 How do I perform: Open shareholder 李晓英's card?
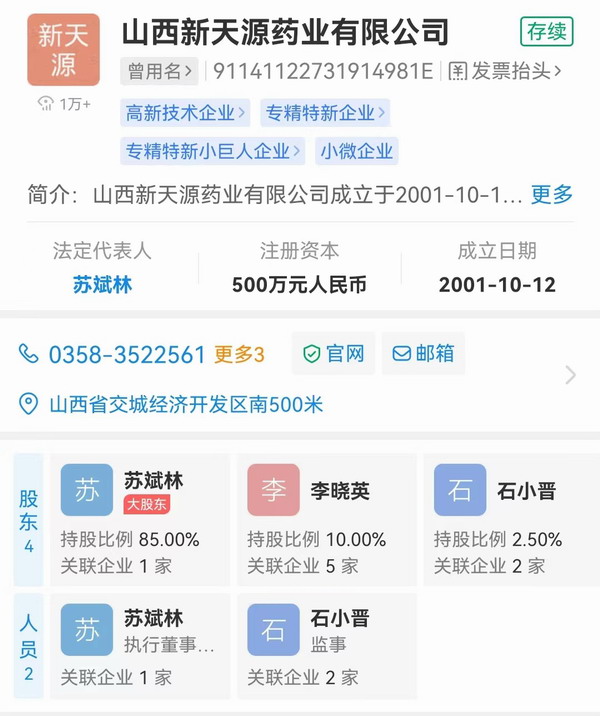point(325,520)
